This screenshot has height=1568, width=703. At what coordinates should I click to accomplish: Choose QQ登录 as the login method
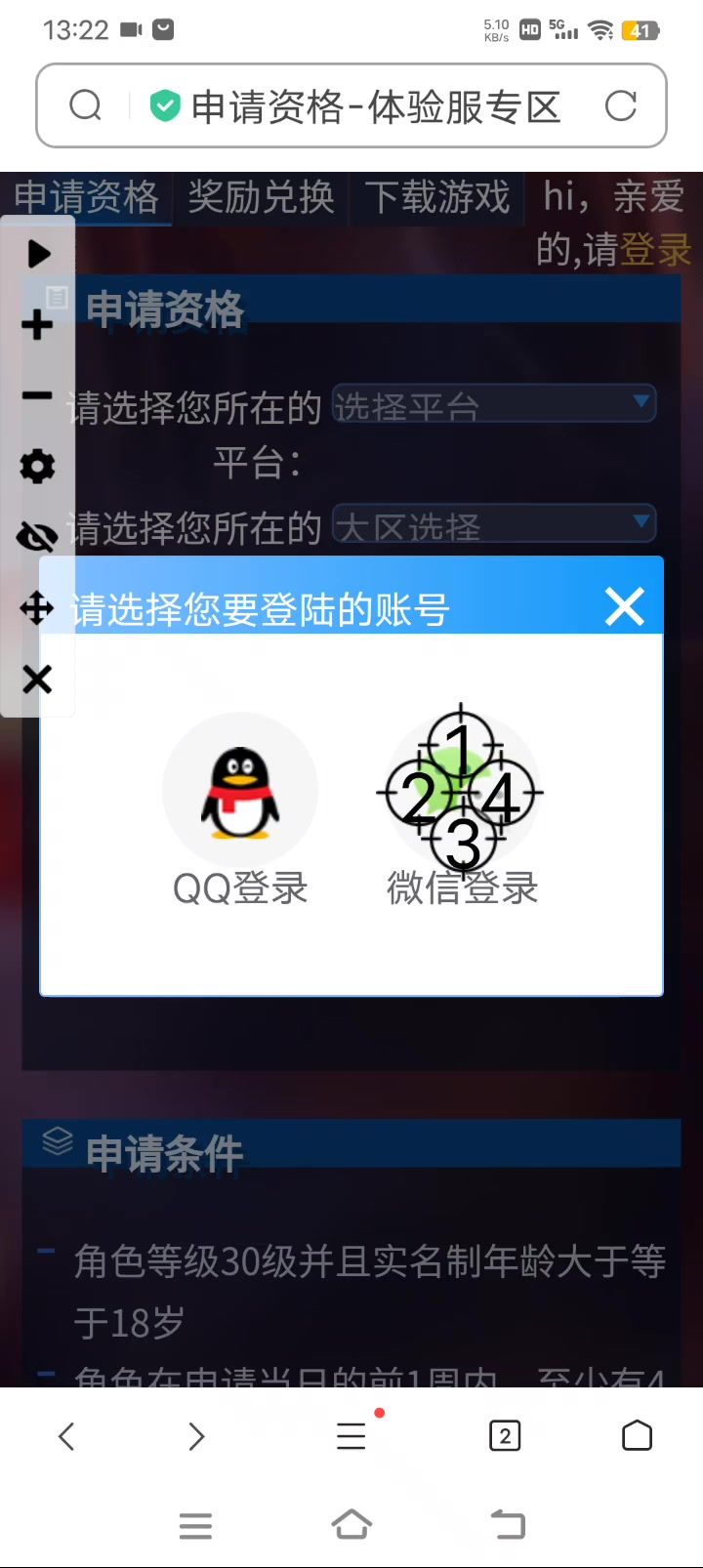(x=240, y=808)
